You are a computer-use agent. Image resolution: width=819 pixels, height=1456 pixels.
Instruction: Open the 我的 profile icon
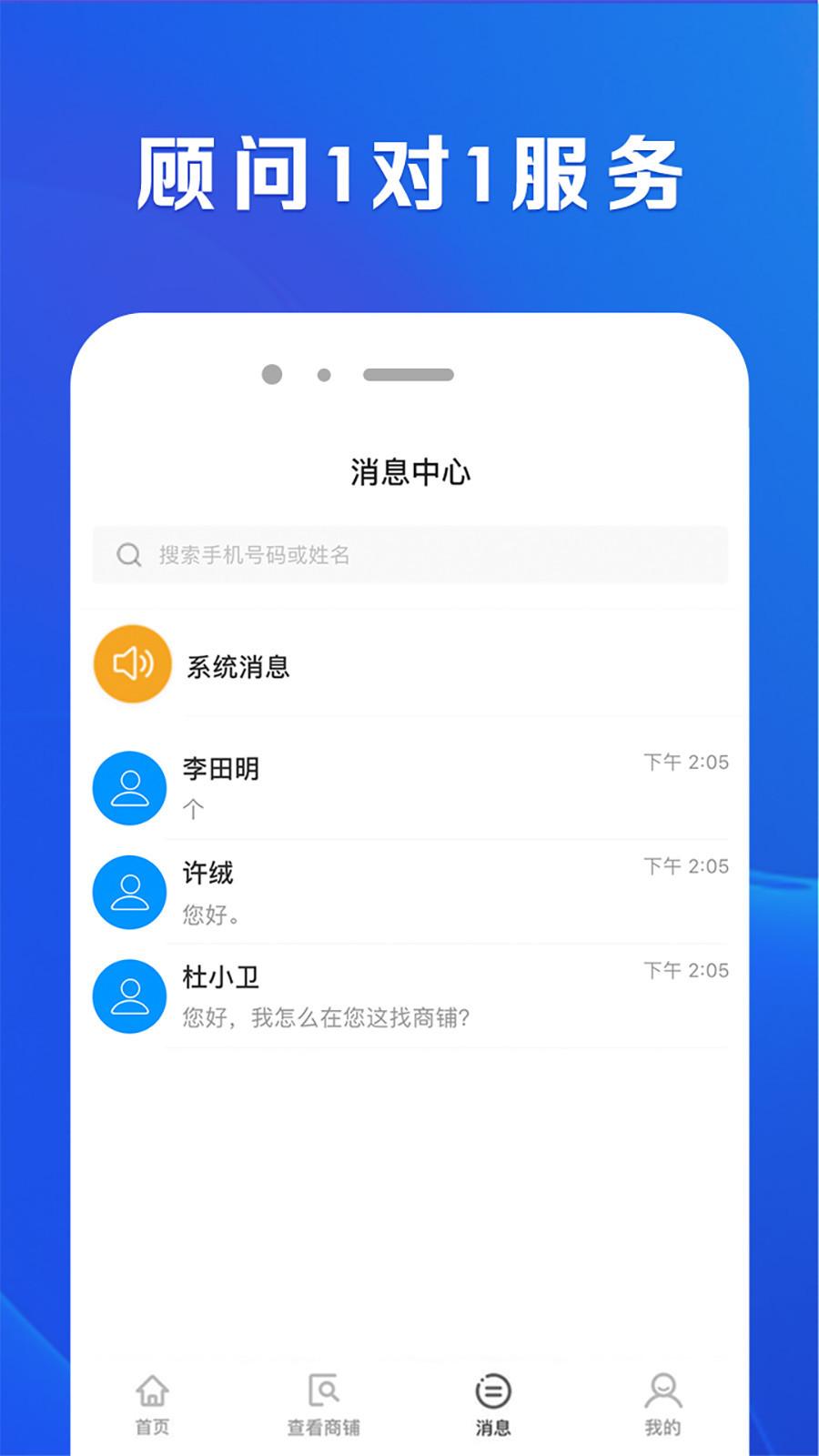pos(662,1390)
